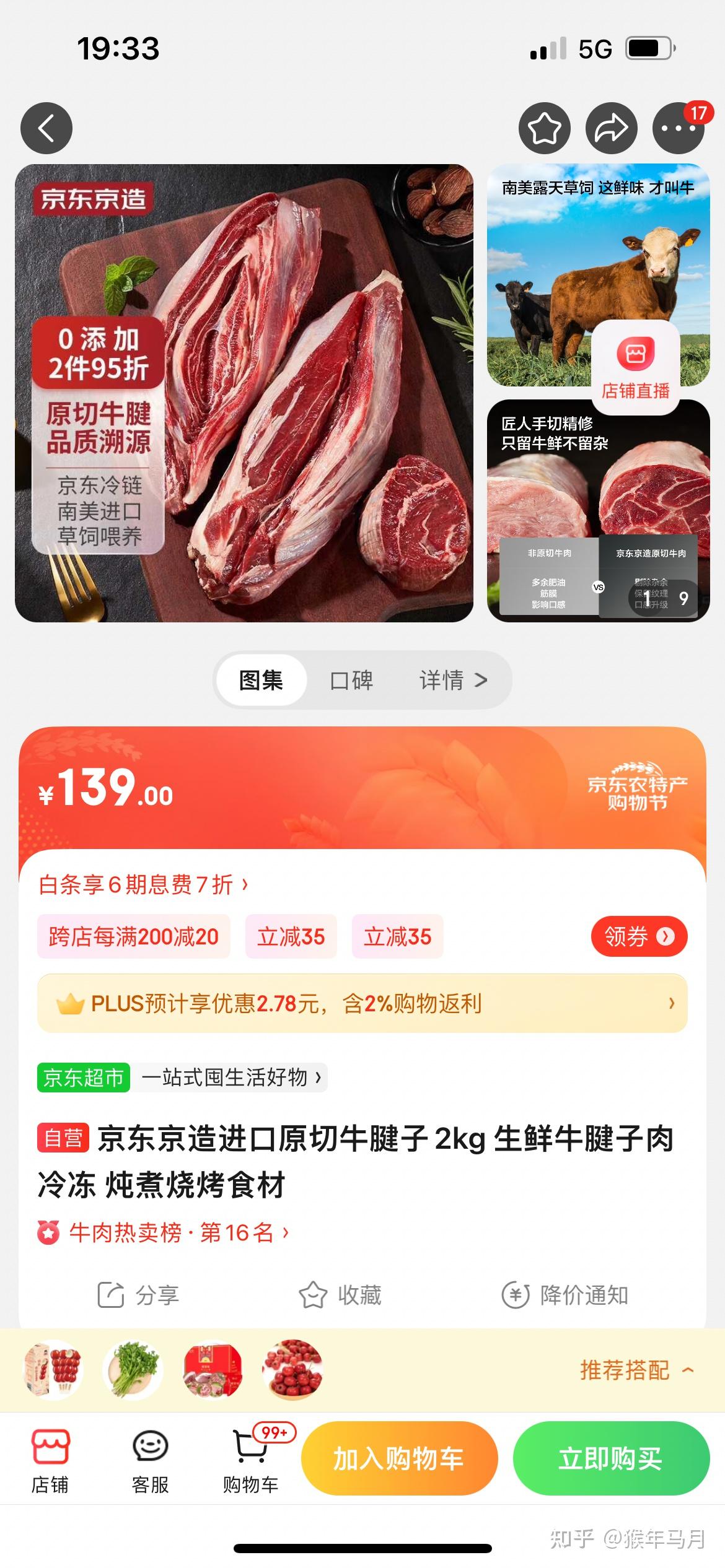725x1568 pixels.
Task: Open the 详情 details tab
Action: pyautogui.click(x=453, y=680)
